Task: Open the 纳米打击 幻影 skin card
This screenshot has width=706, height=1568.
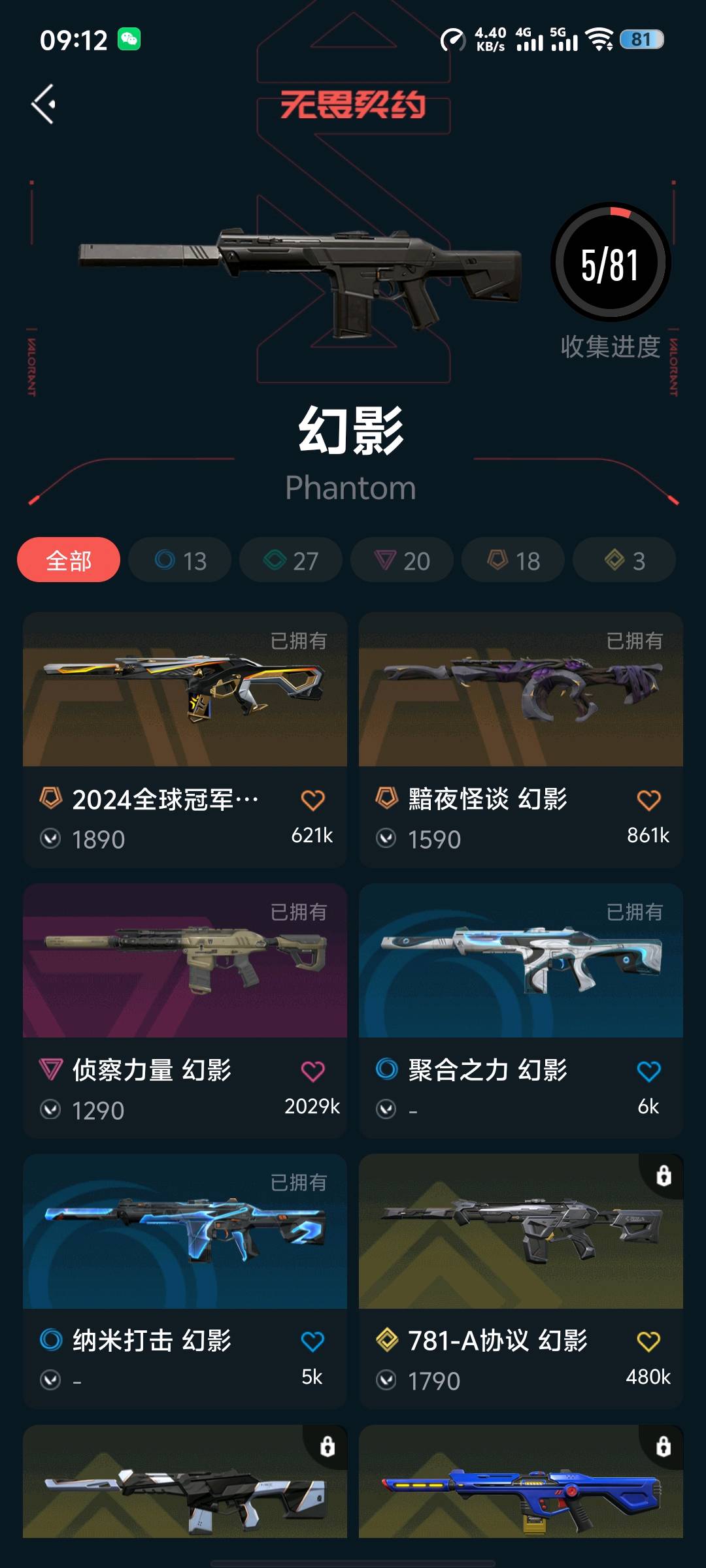Action: pos(185,1233)
